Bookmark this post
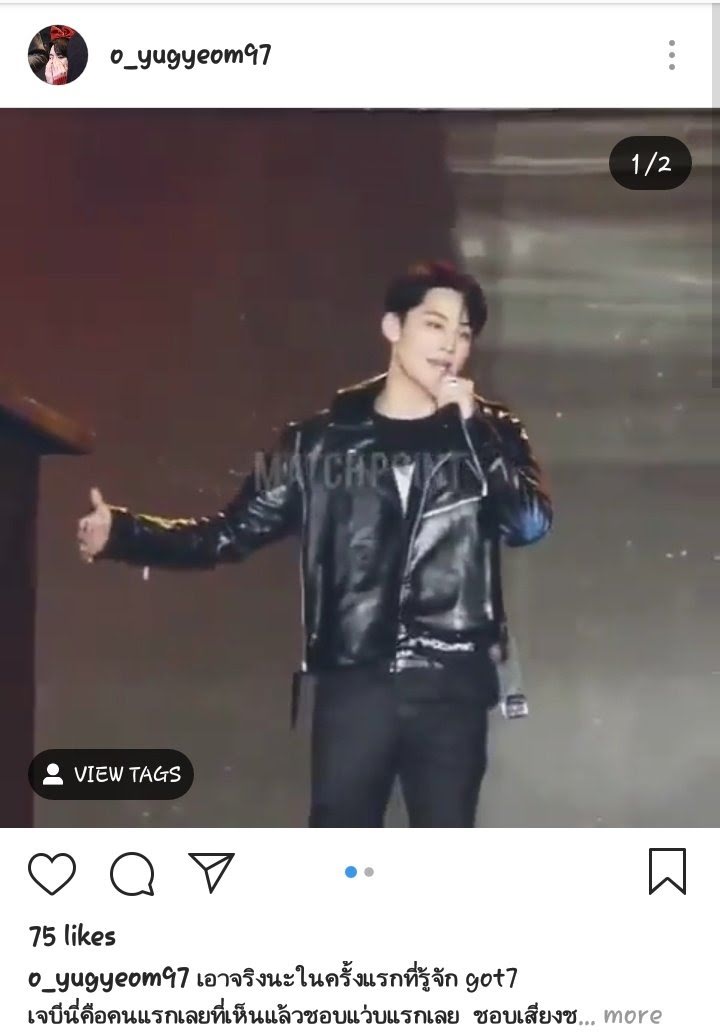 (667, 872)
